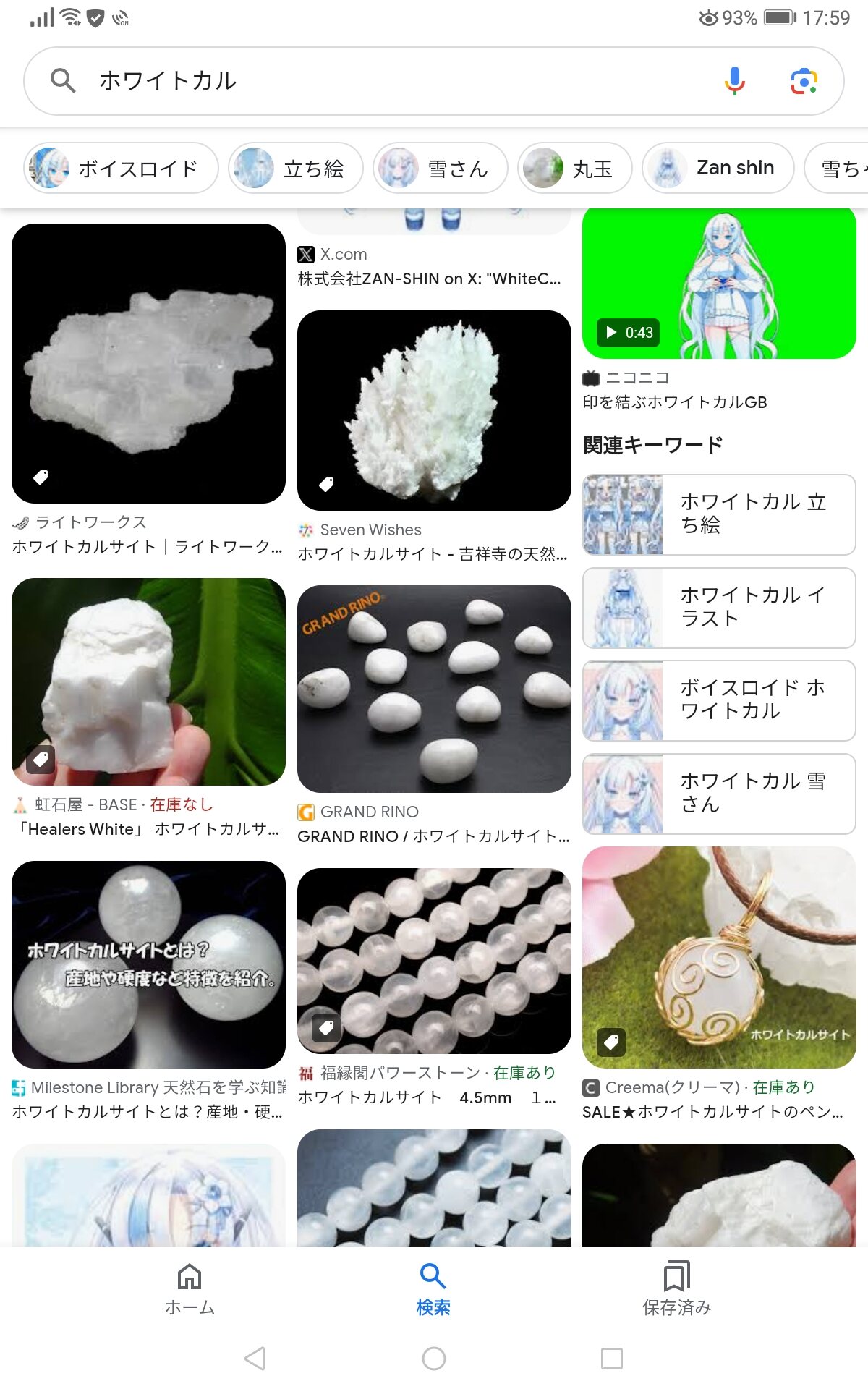Open related keyword ホワイトカル イラスト
Screen dimensions: 868x1389
point(719,608)
